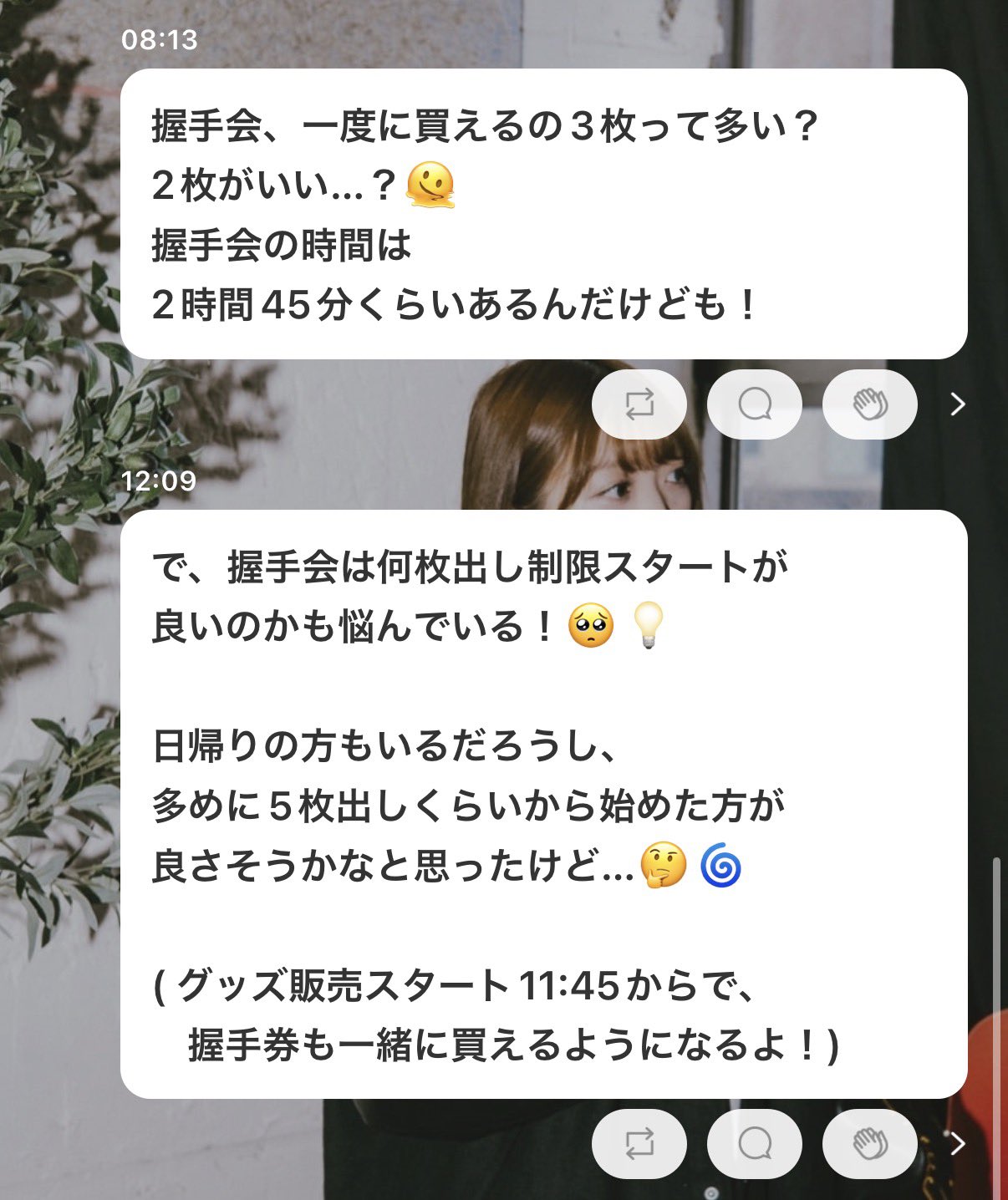The height and width of the screenshot is (1200, 1008).
Task: Repost the 12:09 message
Action: click(x=639, y=1143)
